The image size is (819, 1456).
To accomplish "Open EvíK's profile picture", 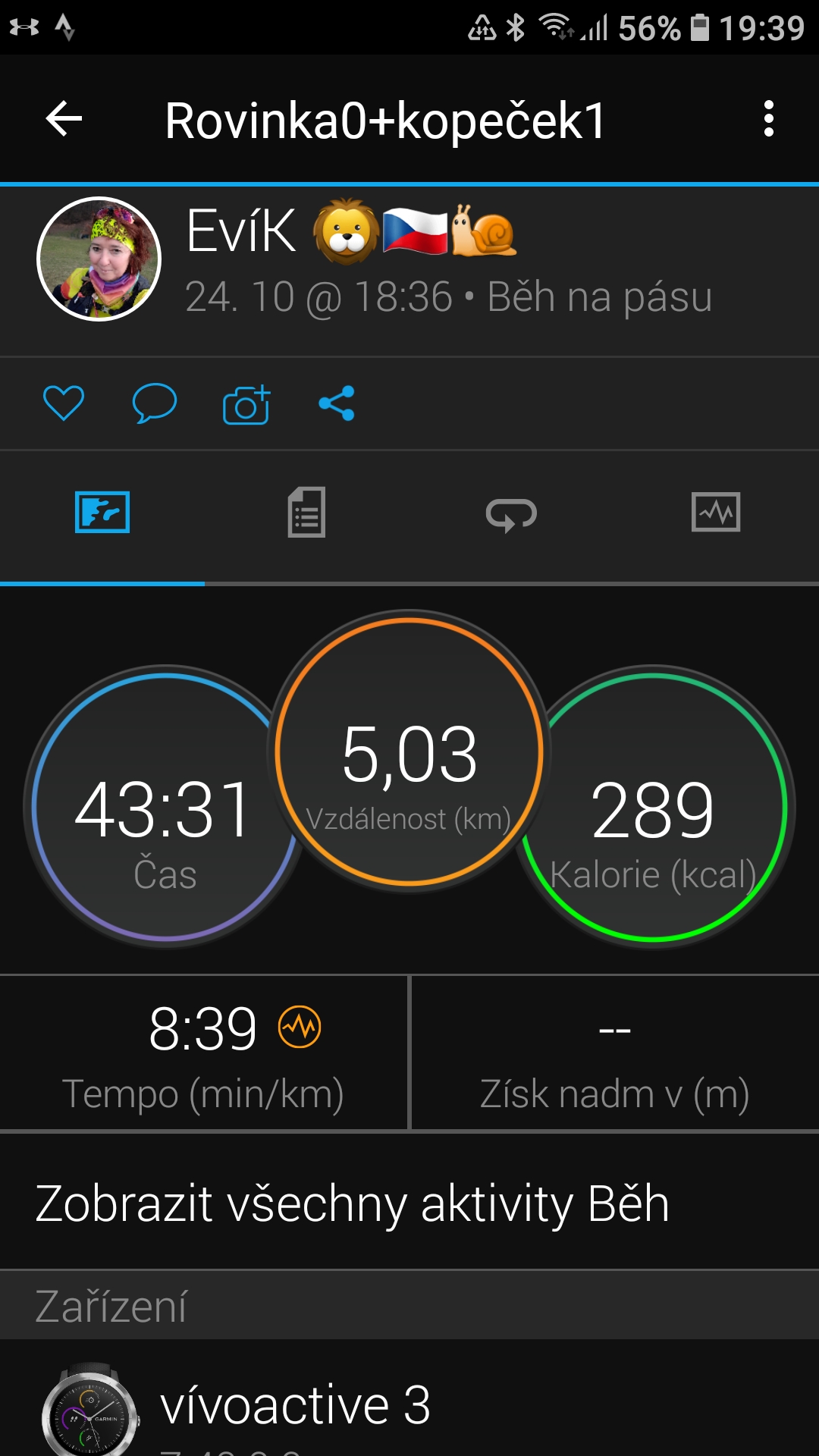I will [x=99, y=259].
